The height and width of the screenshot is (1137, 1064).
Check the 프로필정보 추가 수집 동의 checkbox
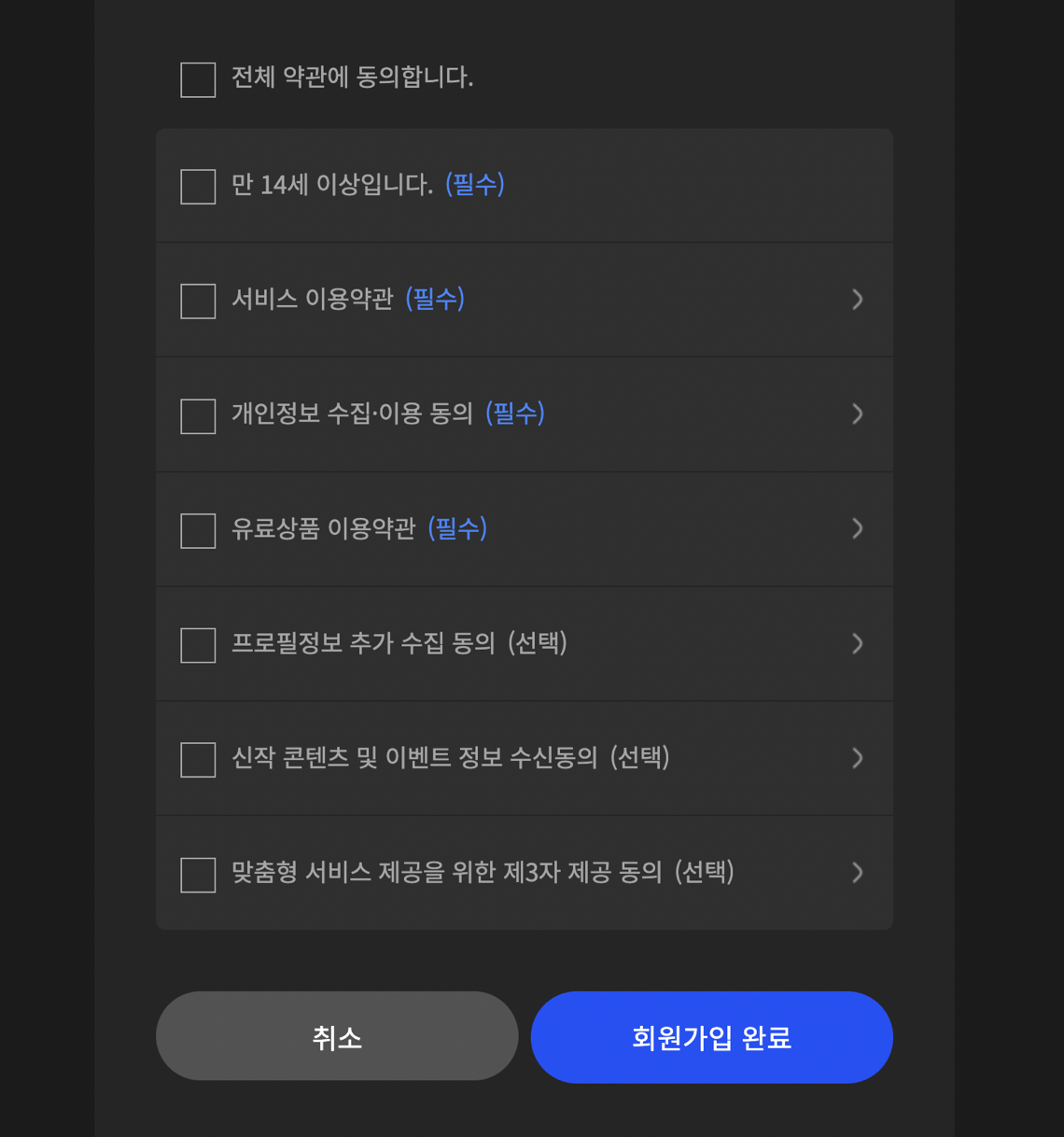(198, 644)
